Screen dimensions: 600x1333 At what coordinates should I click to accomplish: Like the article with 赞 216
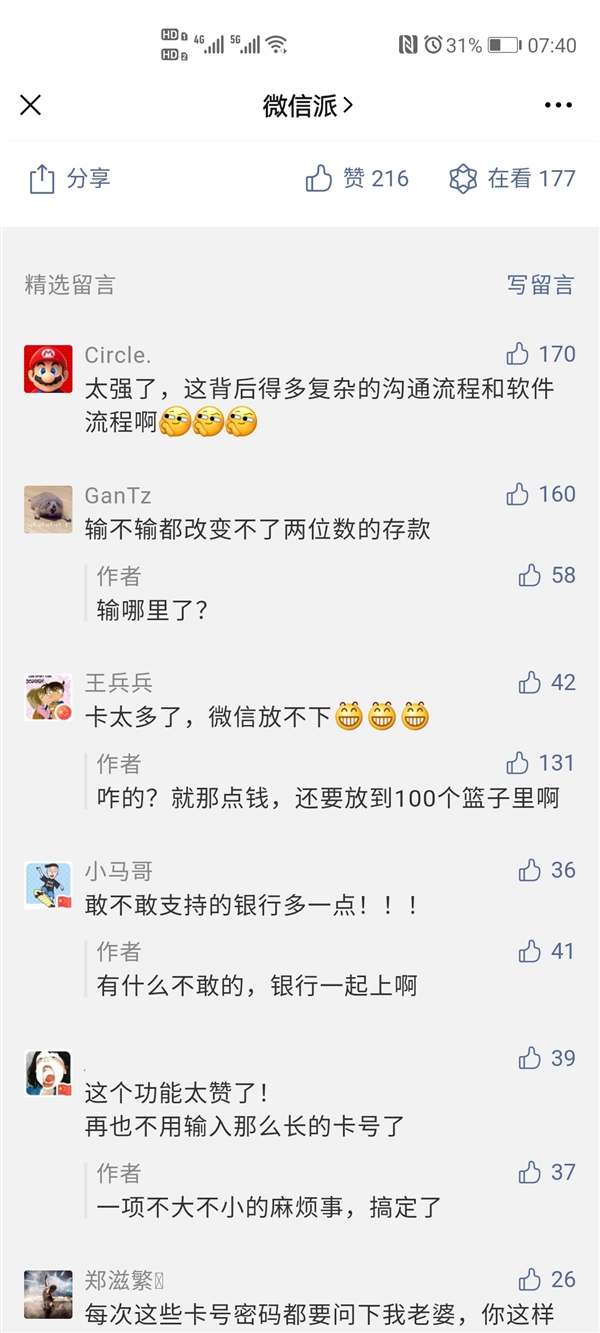pyautogui.click(x=357, y=179)
